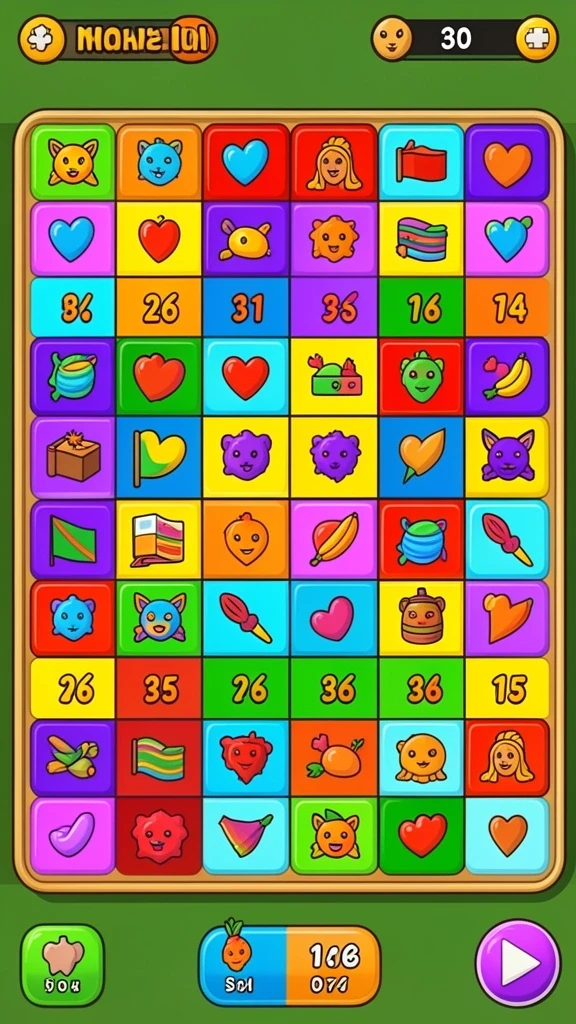Tap the yellow bird tile on purple

(246, 239)
